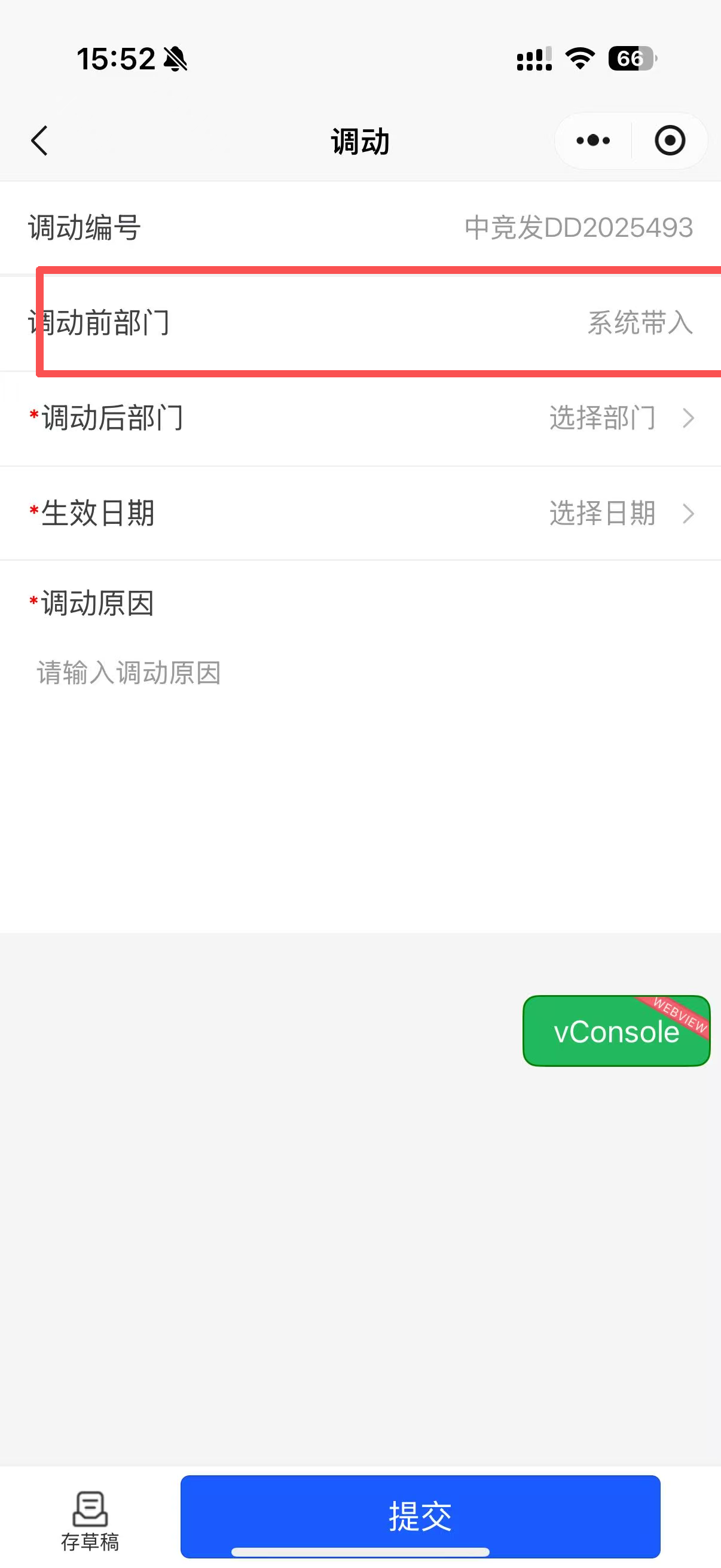Open the vConsole debug panel
The height and width of the screenshot is (1568, 721).
pos(616,1031)
